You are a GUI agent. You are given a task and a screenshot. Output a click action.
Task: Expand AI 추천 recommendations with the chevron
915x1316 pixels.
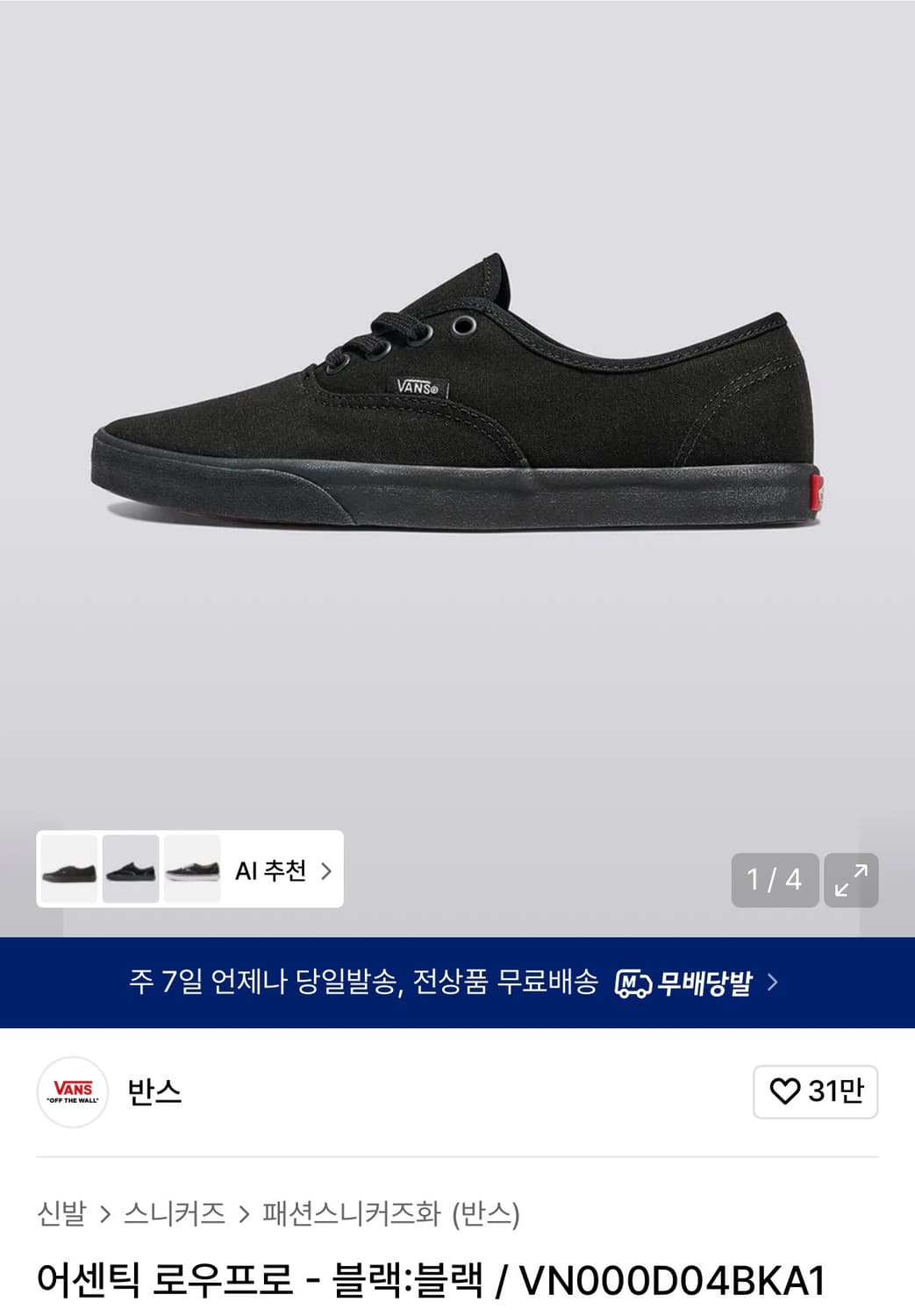pos(326,871)
